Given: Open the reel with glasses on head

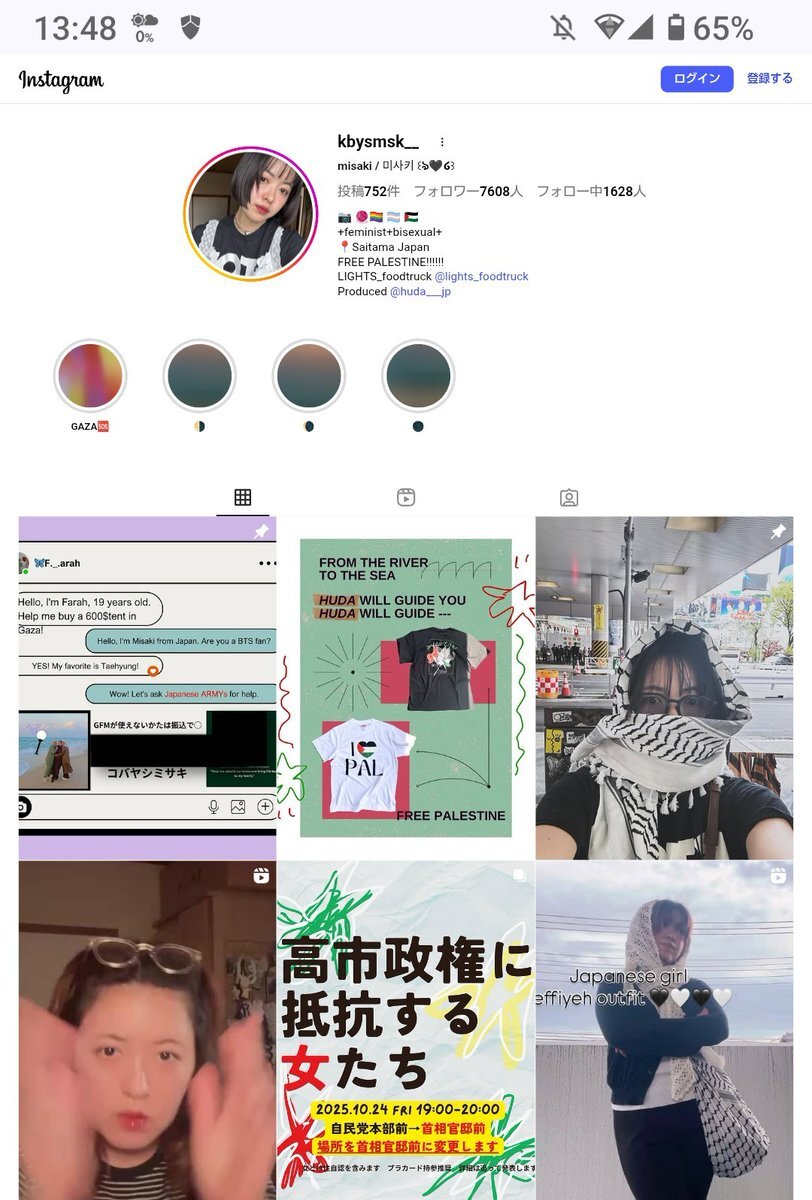Looking at the screenshot, I should pyautogui.click(x=147, y=1031).
